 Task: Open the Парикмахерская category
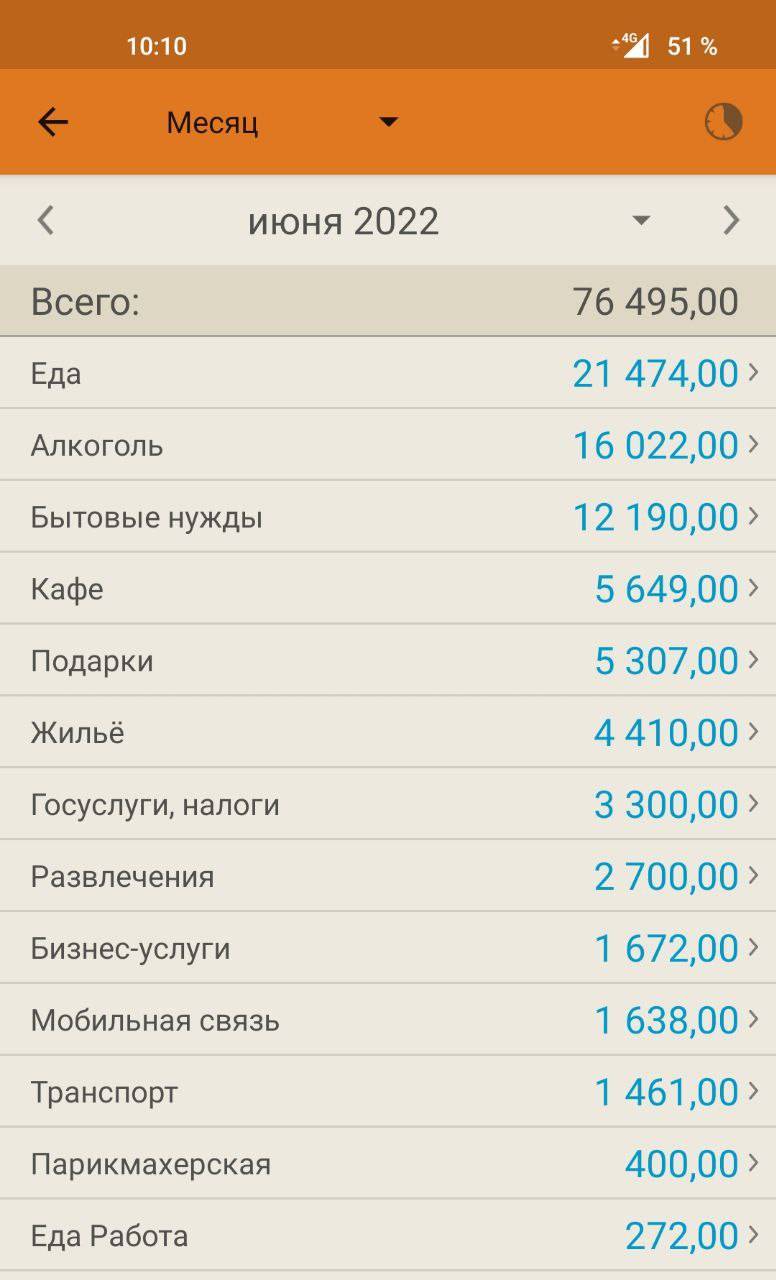coord(388,1165)
